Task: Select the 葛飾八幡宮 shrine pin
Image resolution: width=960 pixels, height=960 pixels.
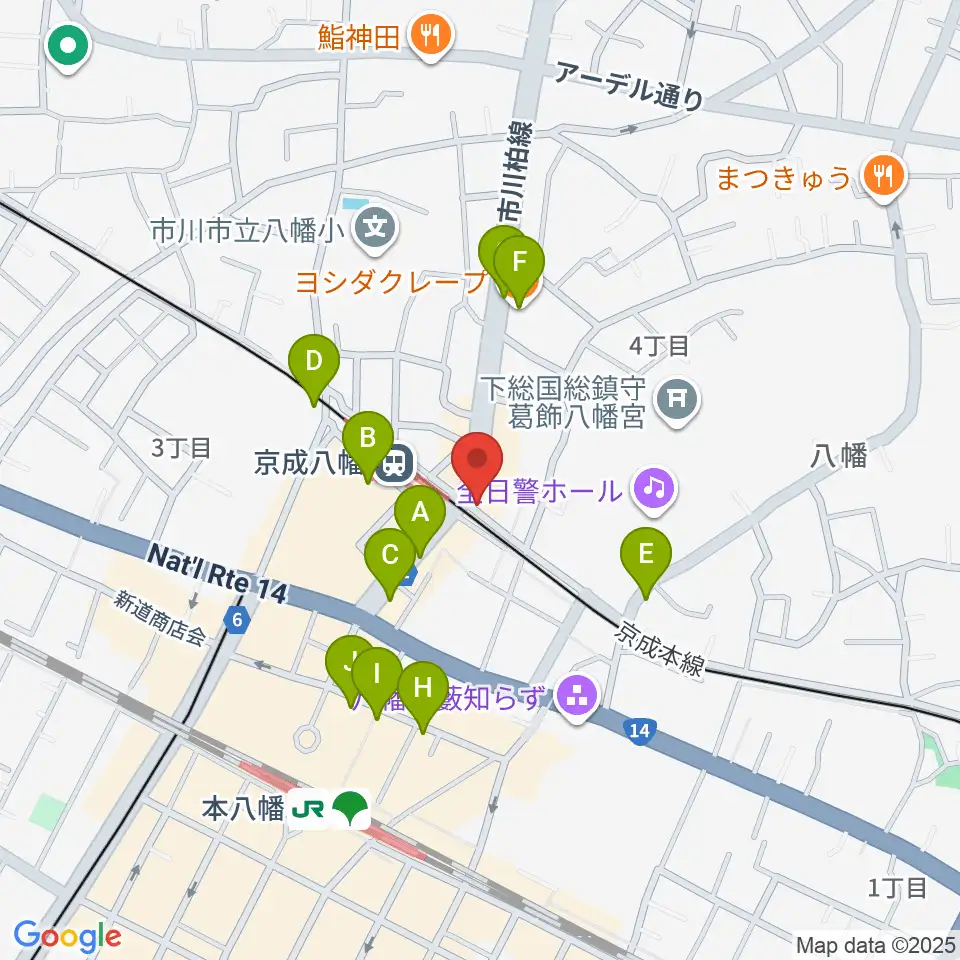Action: tap(677, 401)
